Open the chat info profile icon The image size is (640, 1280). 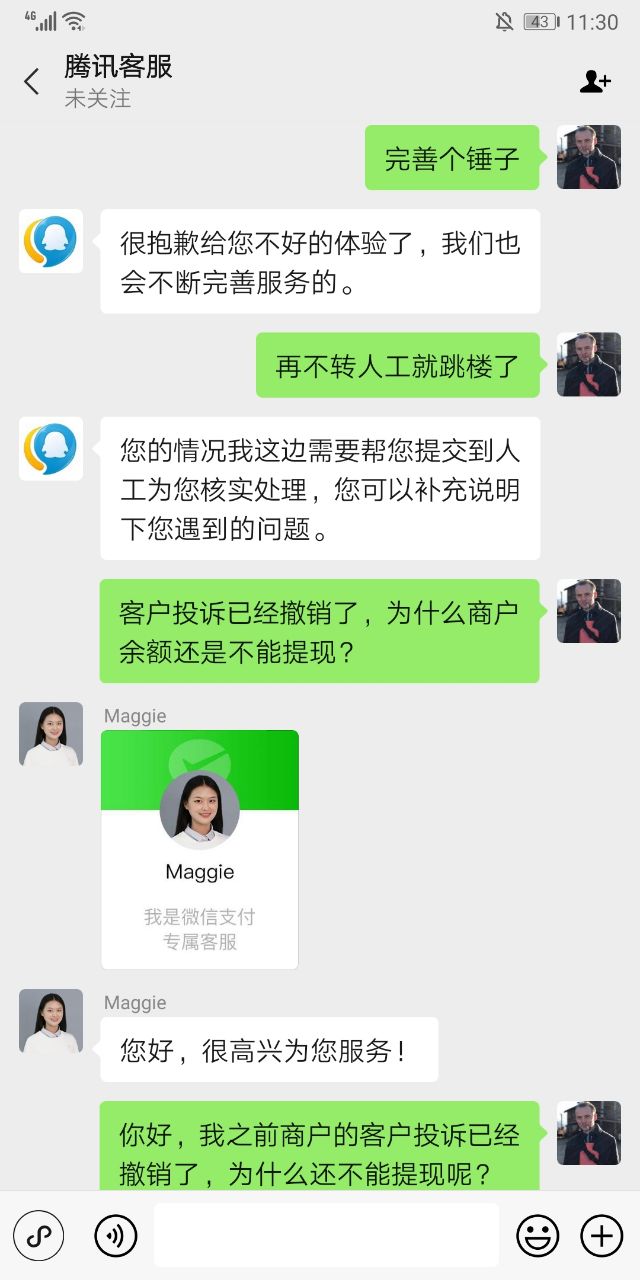click(x=595, y=82)
